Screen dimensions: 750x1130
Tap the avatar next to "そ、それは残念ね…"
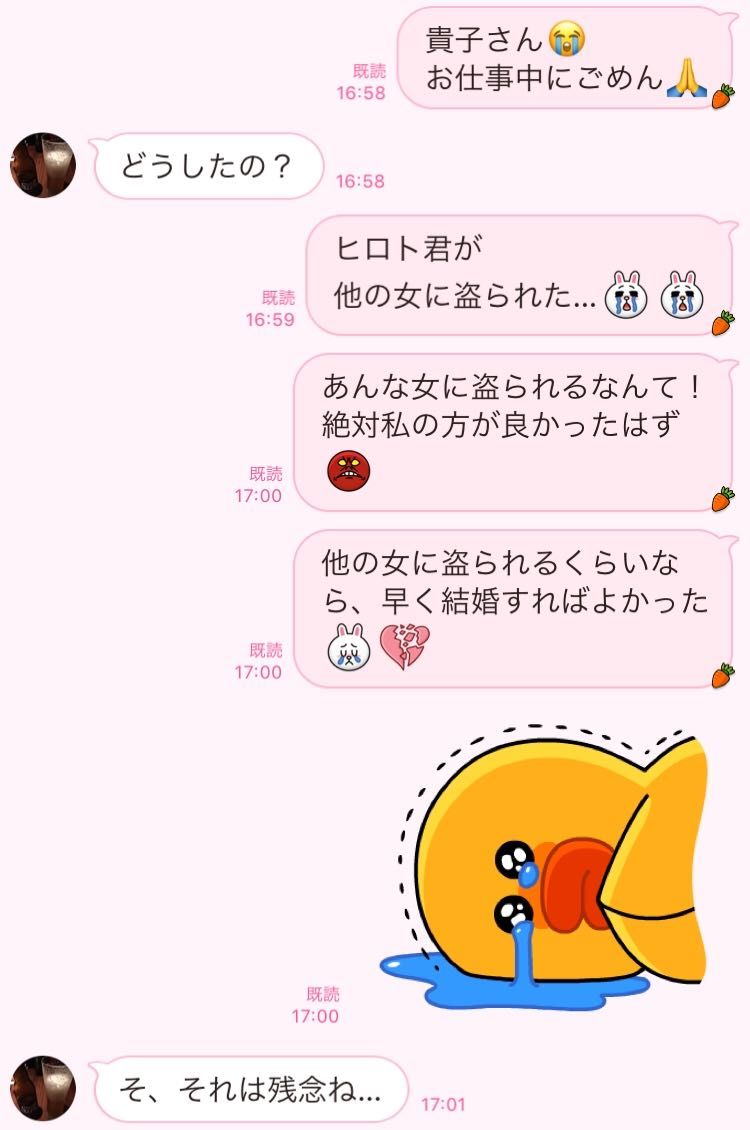pos(43,1088)
